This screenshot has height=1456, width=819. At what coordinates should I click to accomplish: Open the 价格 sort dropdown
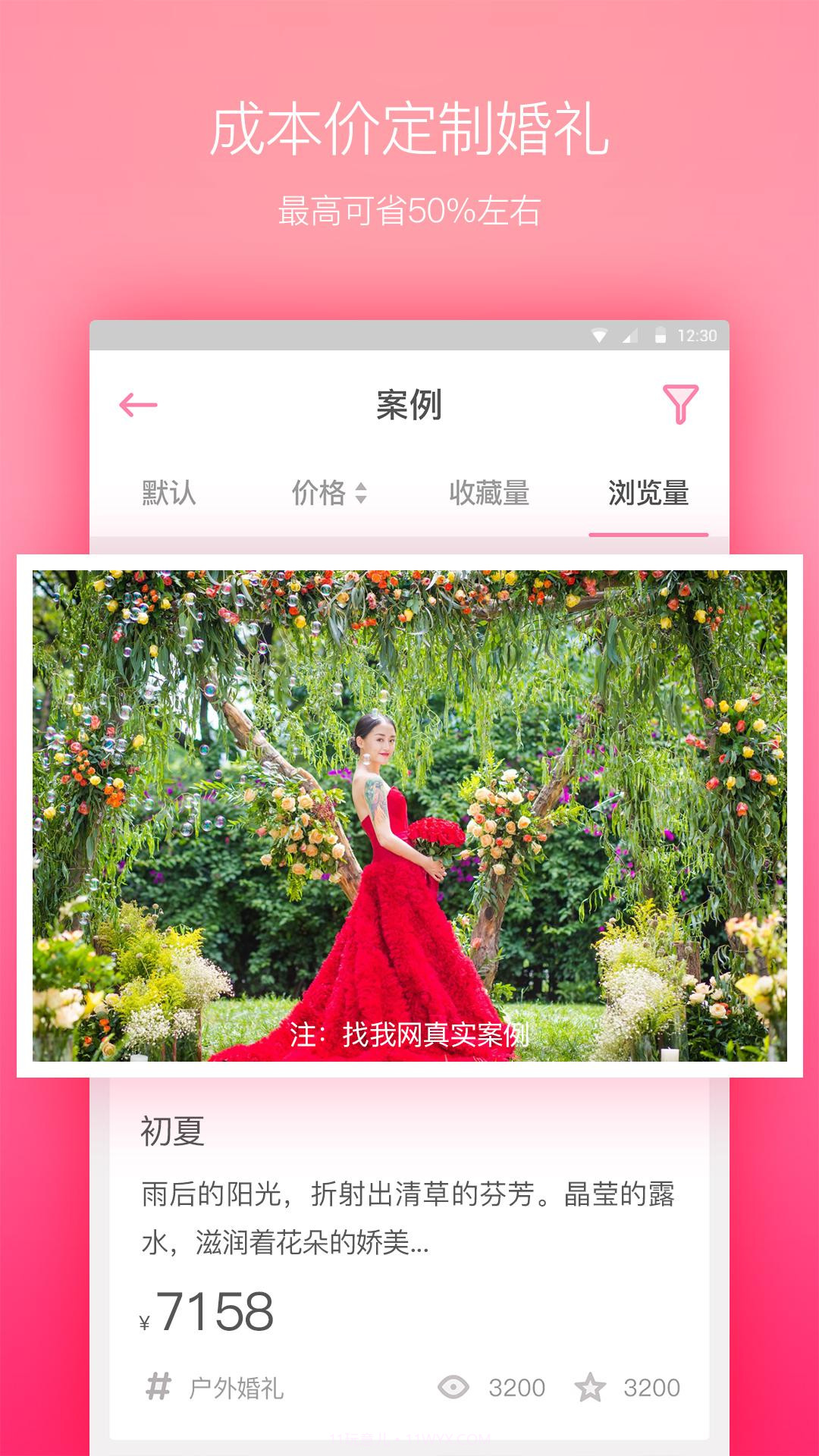click(x=320, y=493)
